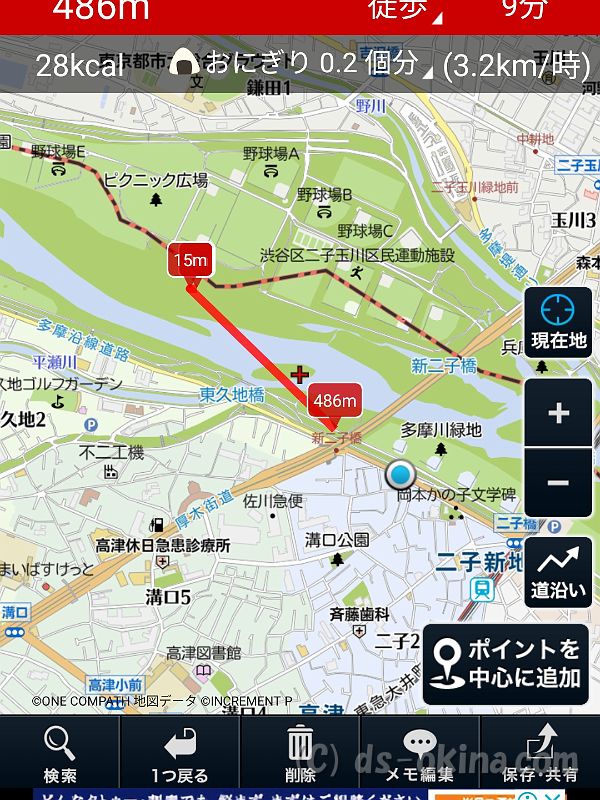Tap 現在地 to center on current location
Viewport: 600px width, 800px height.
point(557,323)
